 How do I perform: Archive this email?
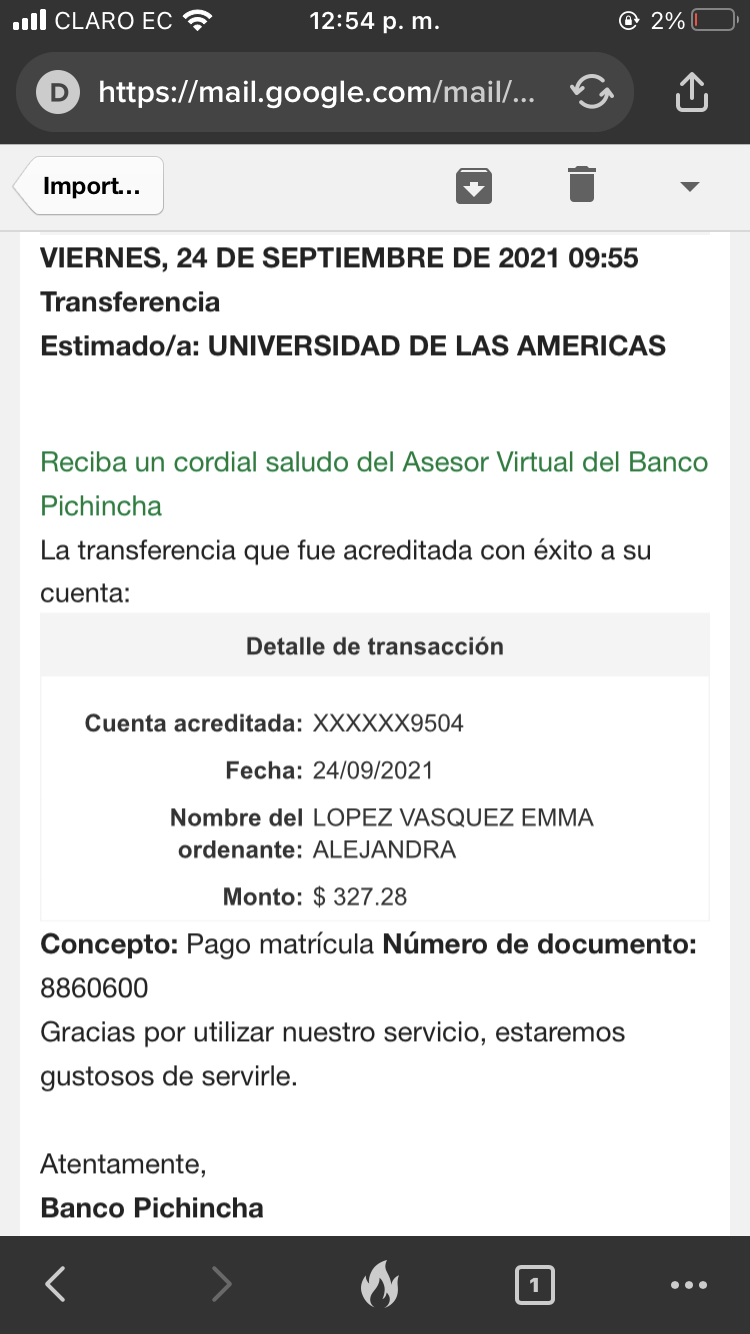pos(474,186)
